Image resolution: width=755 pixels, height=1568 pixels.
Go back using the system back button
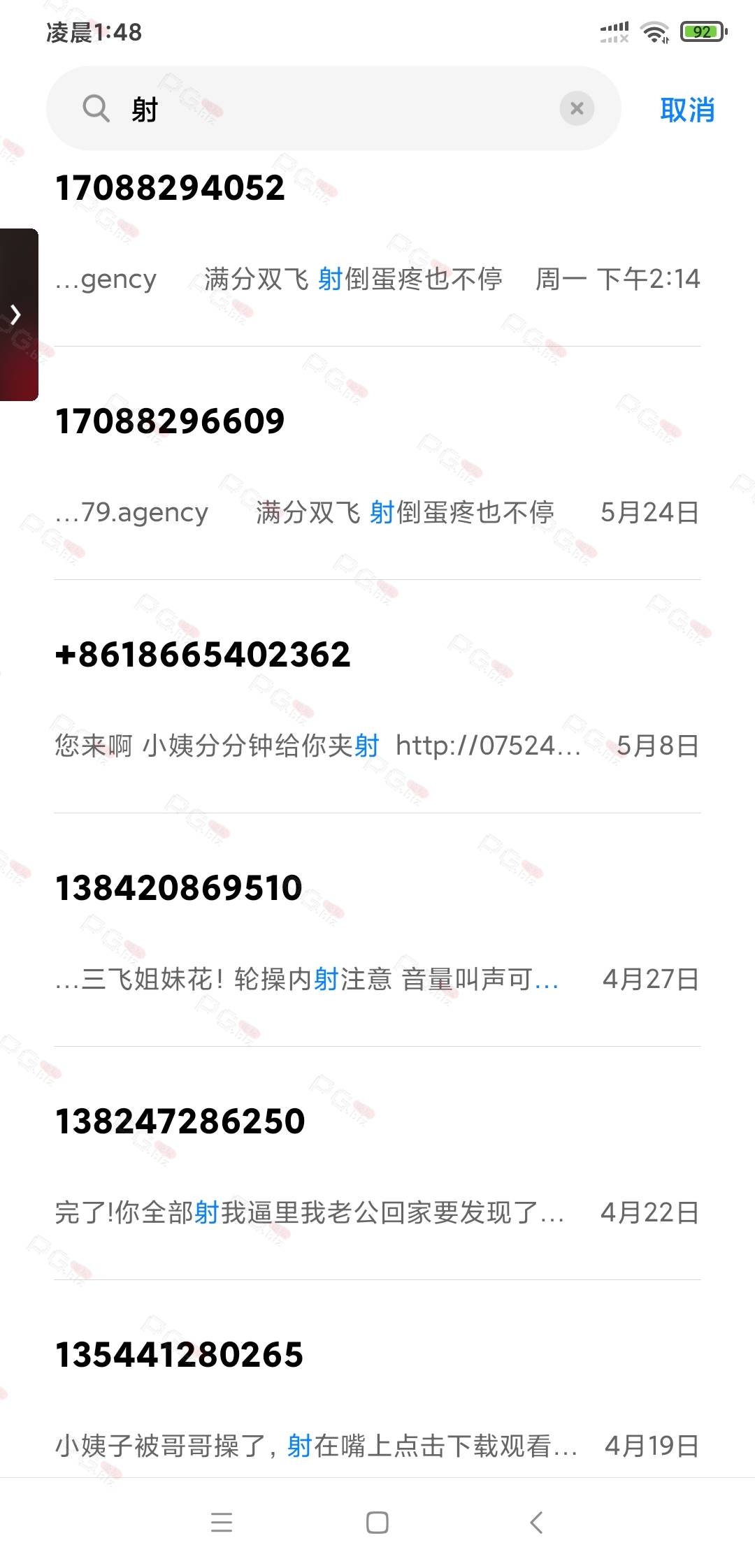pos(536,1522)
